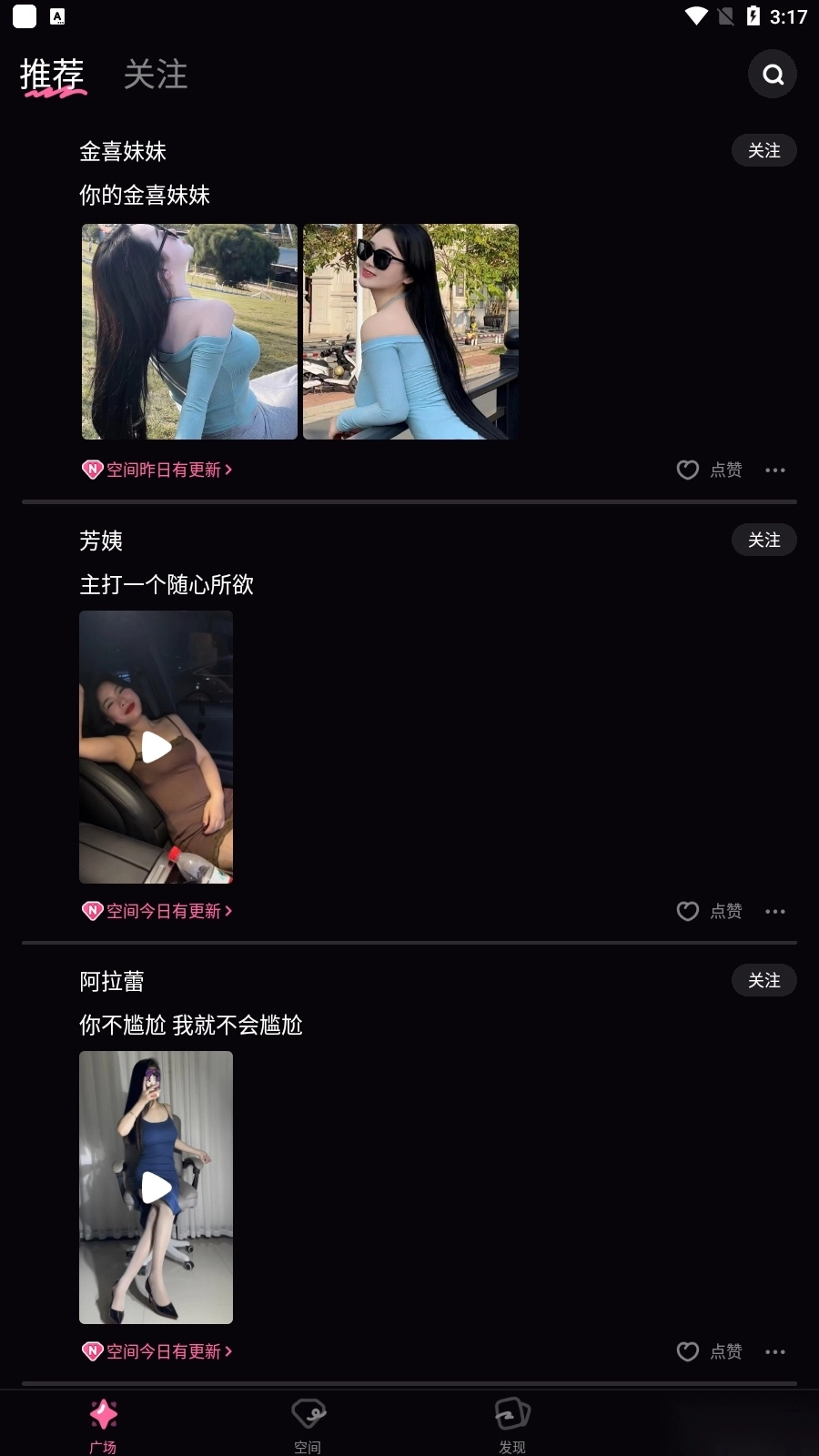Like 金喜妹妹's post
Screen dimensions: 819x1456
(708, 470)
